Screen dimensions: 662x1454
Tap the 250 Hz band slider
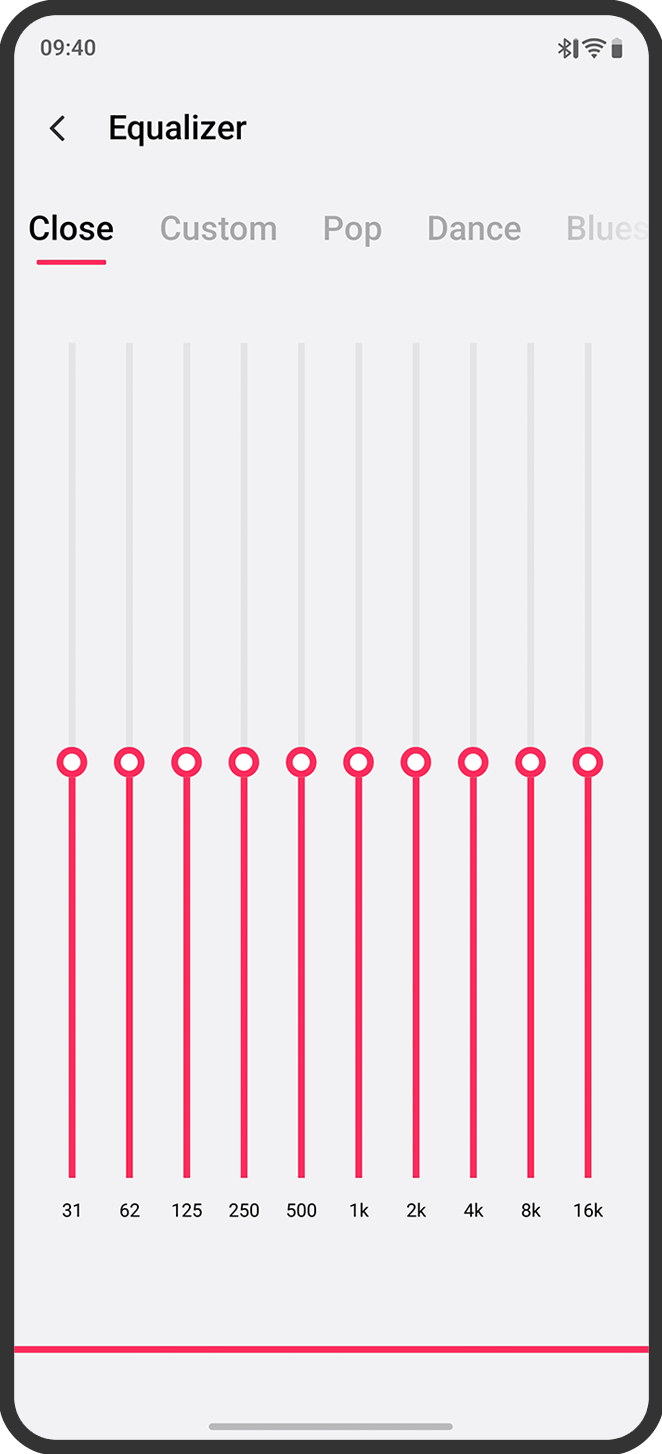click(244, 762)
